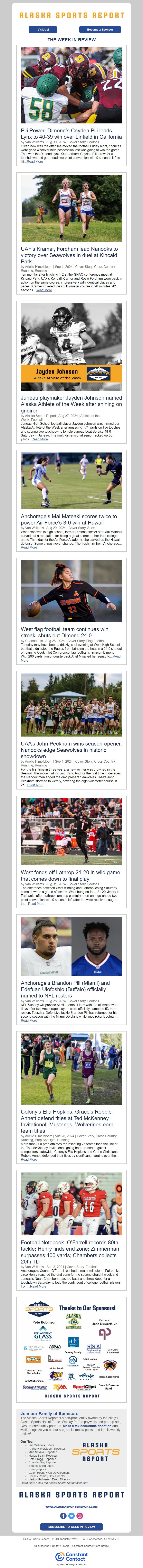Tap the Become a Sponsor button

coord(100,29)
